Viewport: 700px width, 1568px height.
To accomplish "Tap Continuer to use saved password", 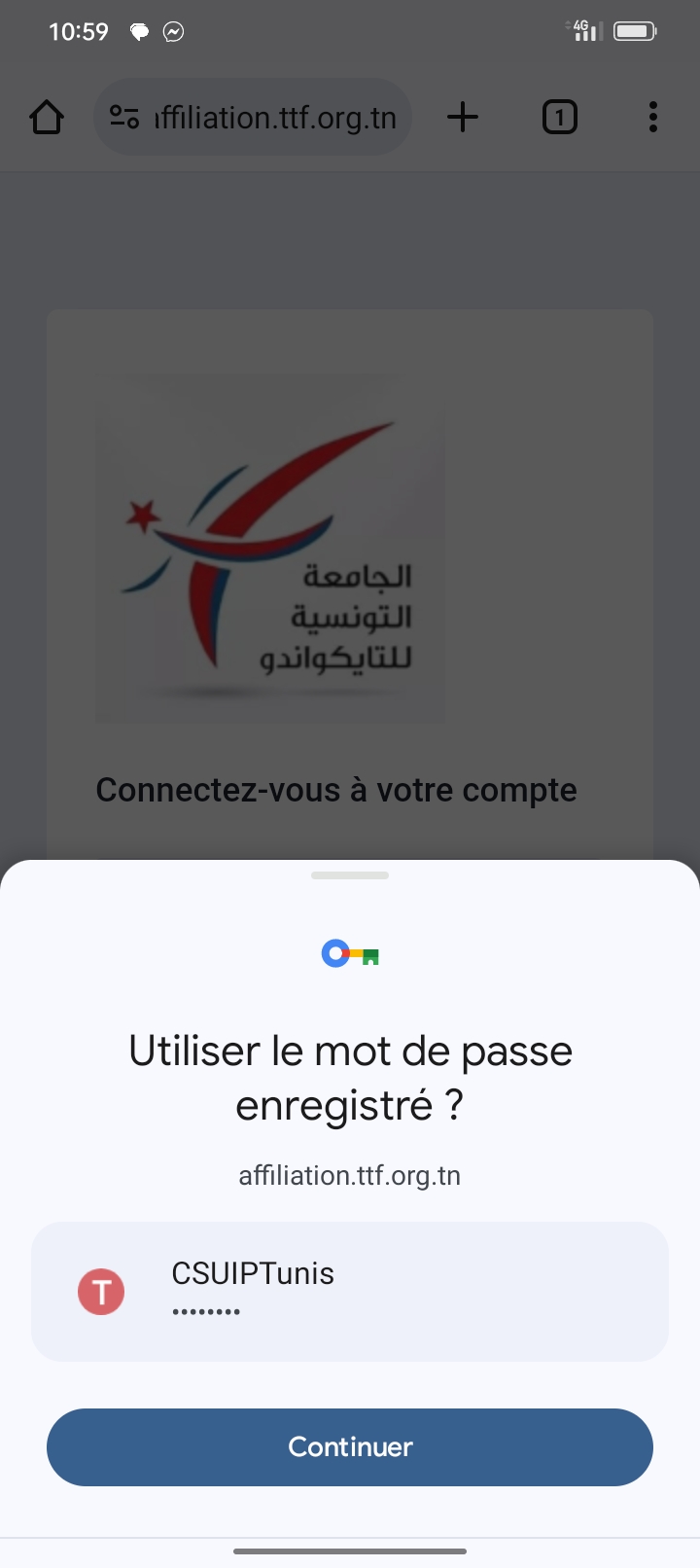I will [350, 1446].
